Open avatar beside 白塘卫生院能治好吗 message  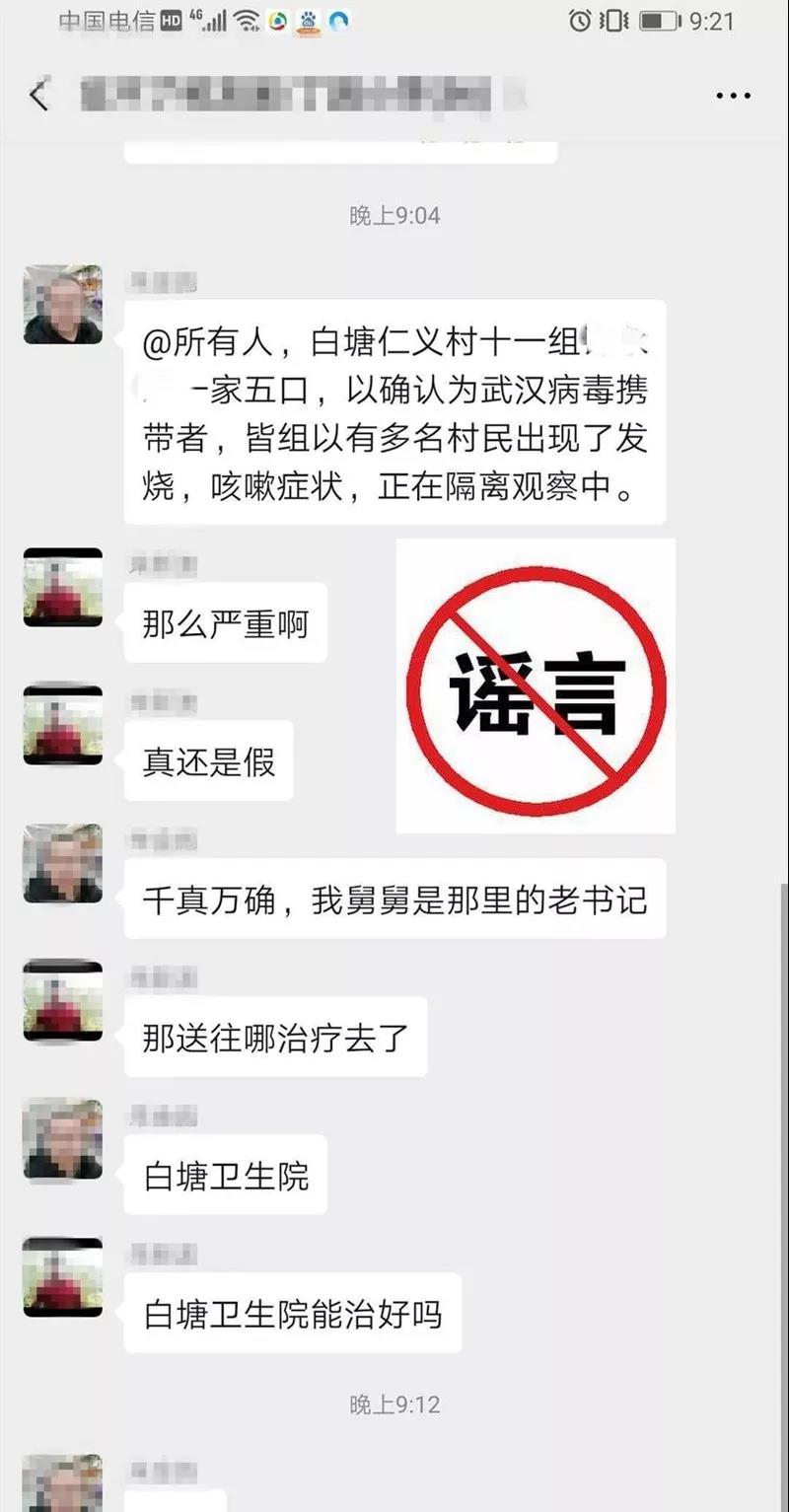63,1276
